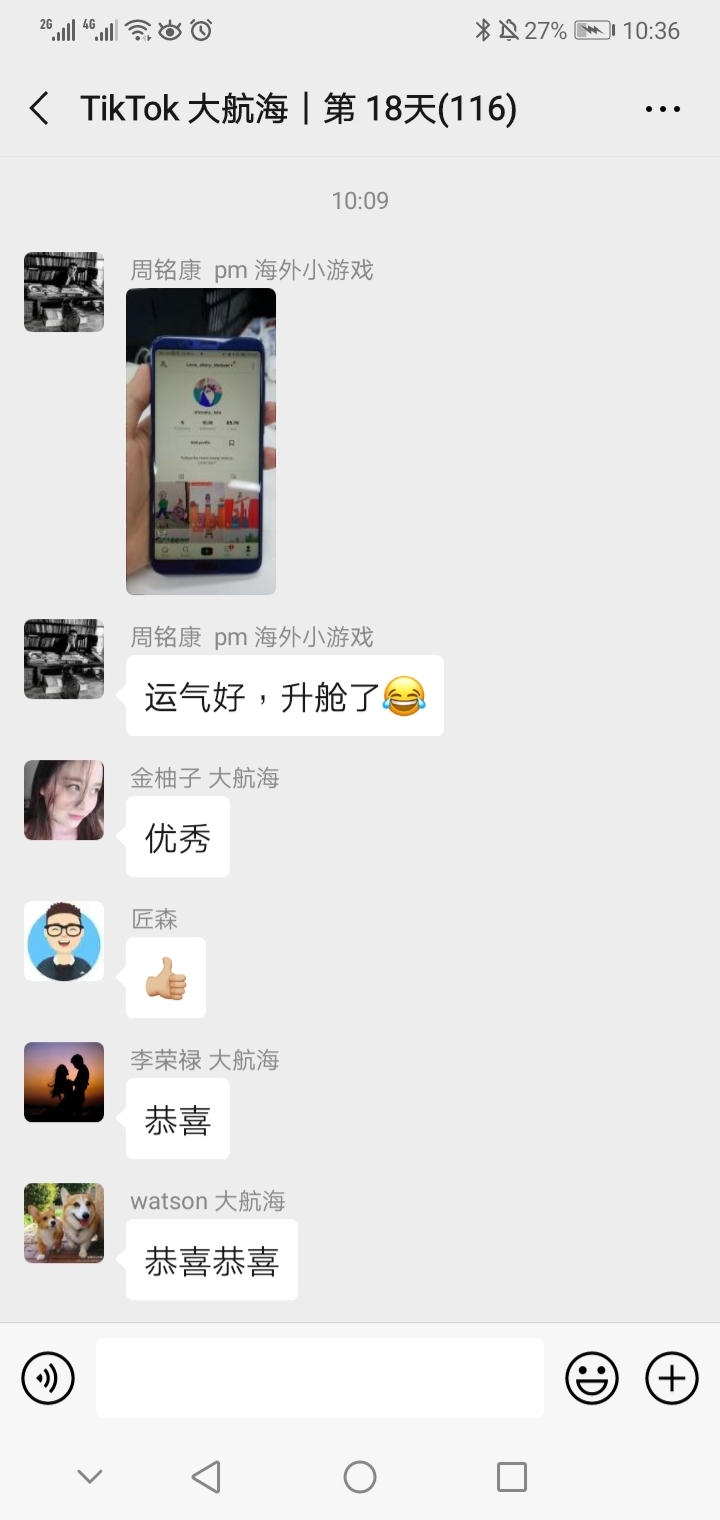Viewport: 720px width, 1520px height.
Task: Tap the message text field
Action: click(320, 1378)
